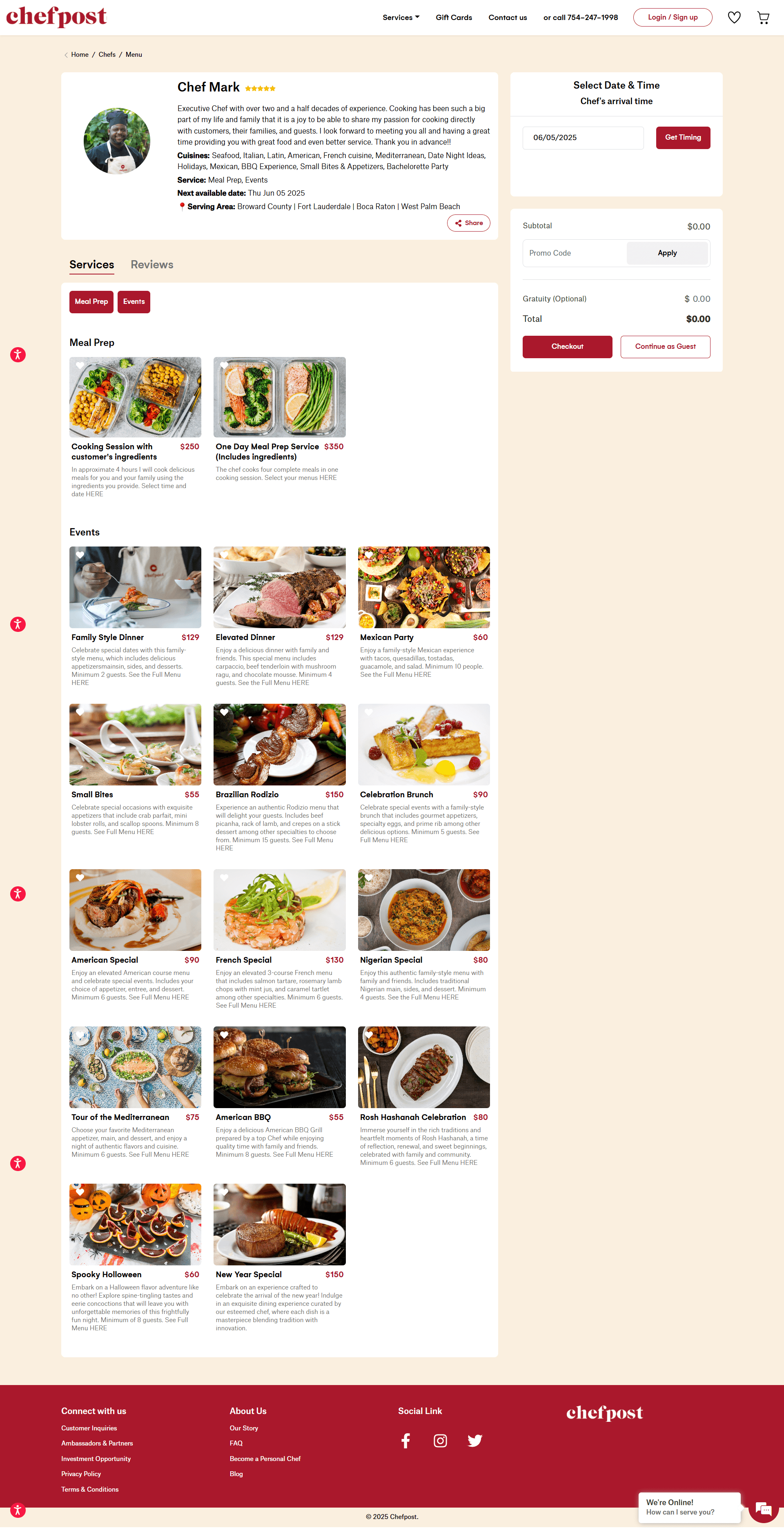The image size is (784, 1528).
Task: Open the wishlist heart icon in header
Action: click(734, 18)
